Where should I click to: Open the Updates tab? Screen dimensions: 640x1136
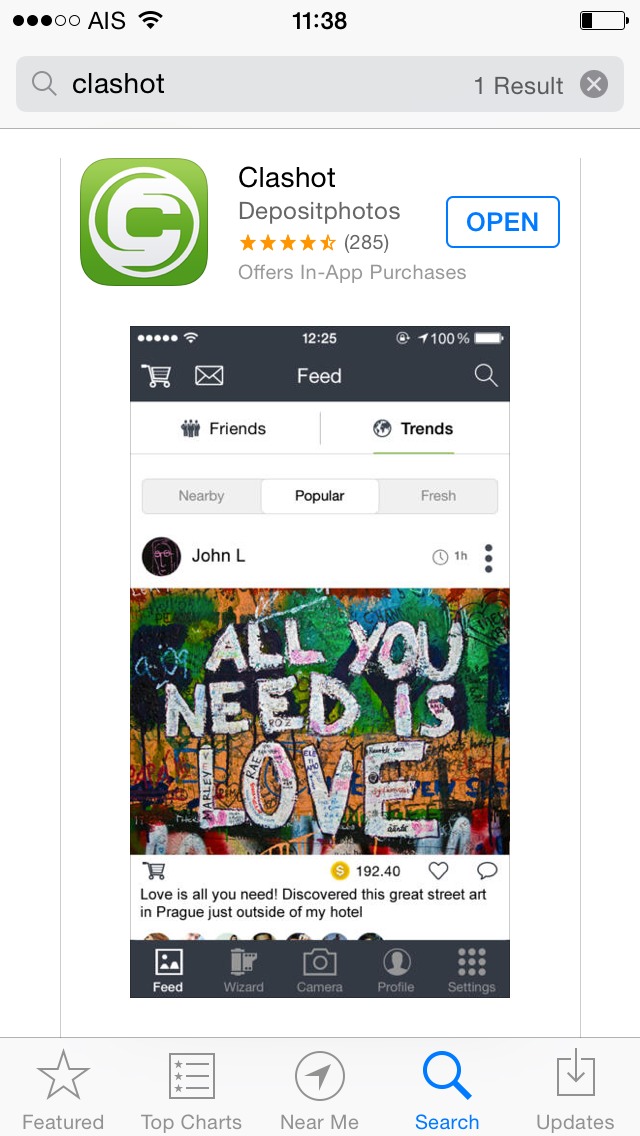tap(575, 1090)
